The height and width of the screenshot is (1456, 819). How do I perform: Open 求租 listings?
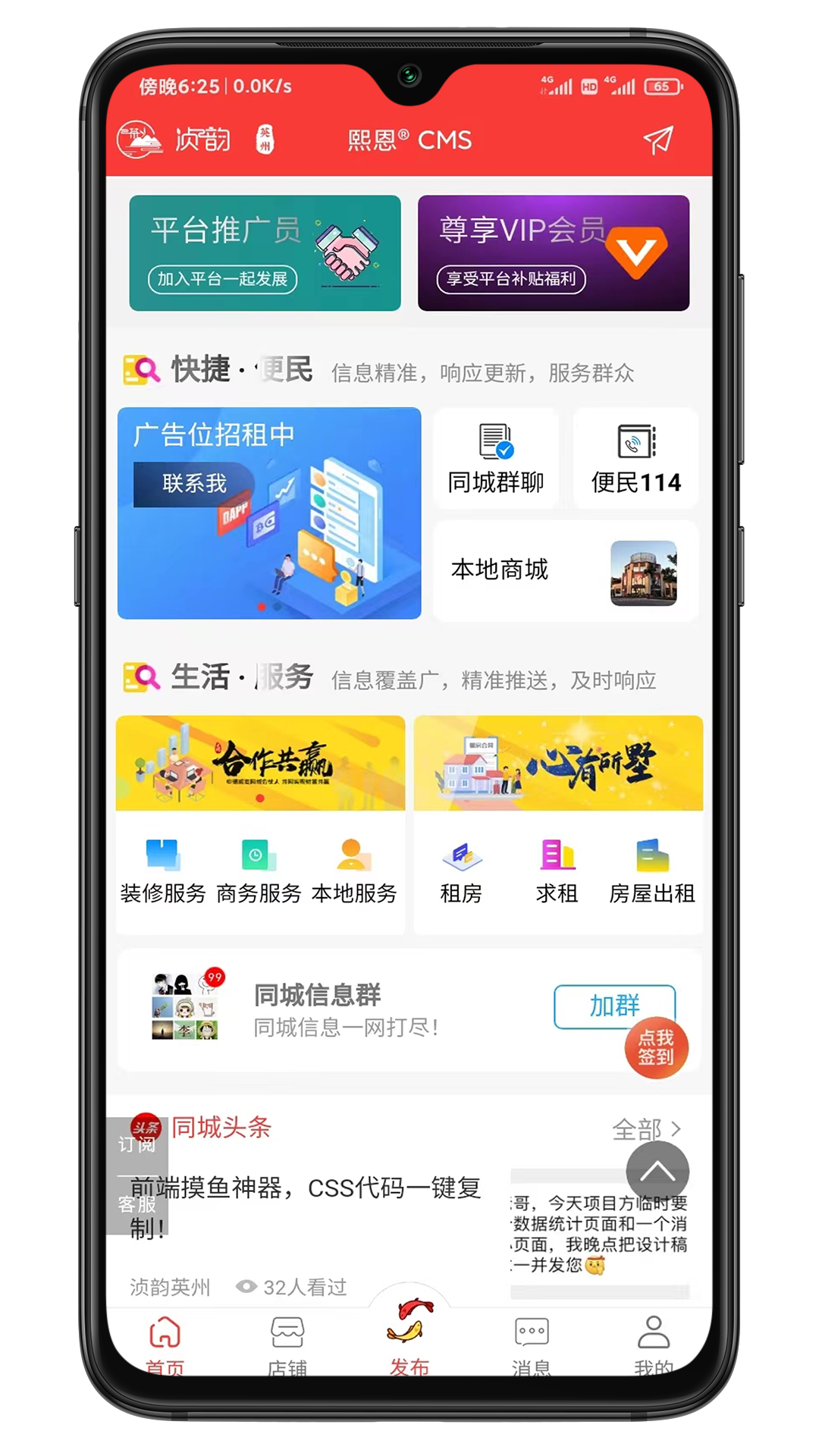click(x=557, y=872)
